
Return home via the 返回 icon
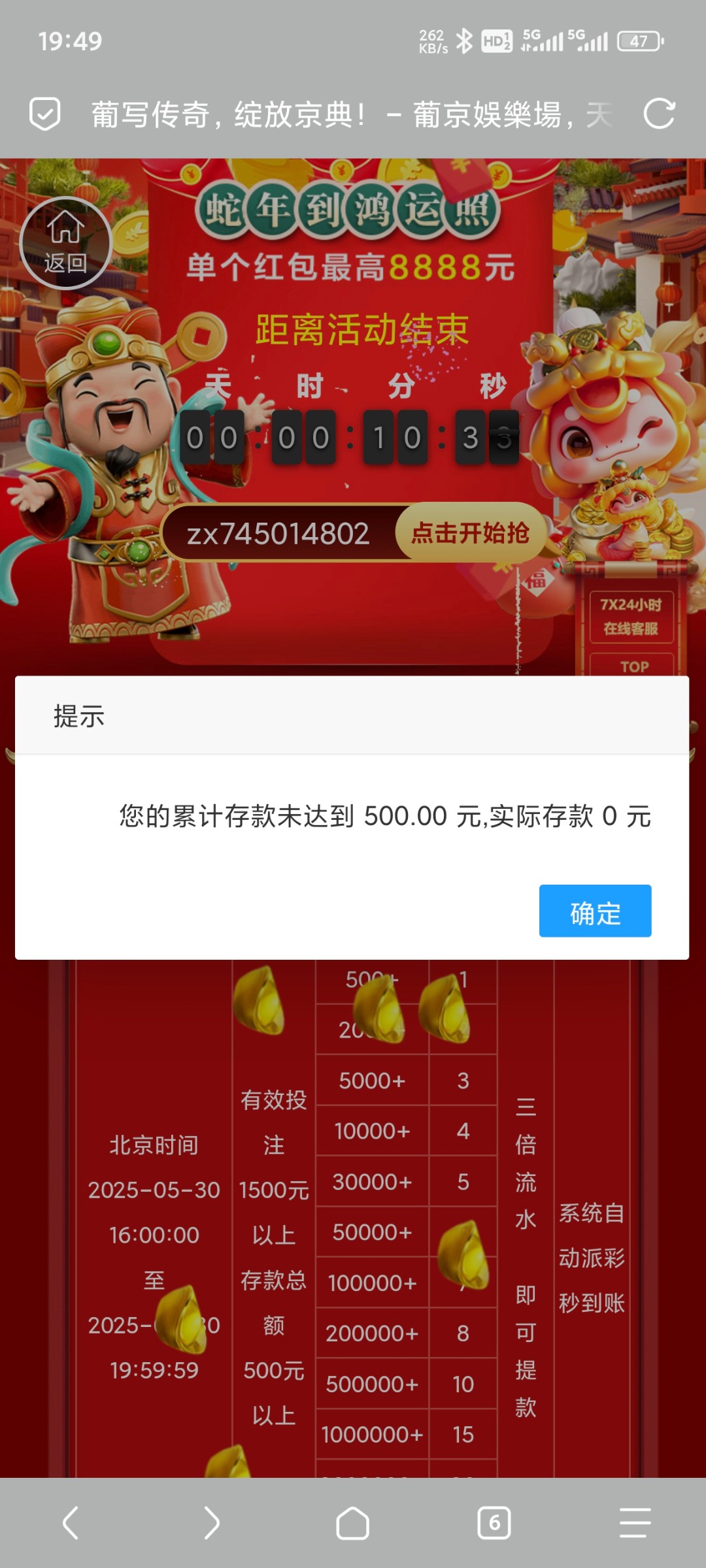[65, 244]
